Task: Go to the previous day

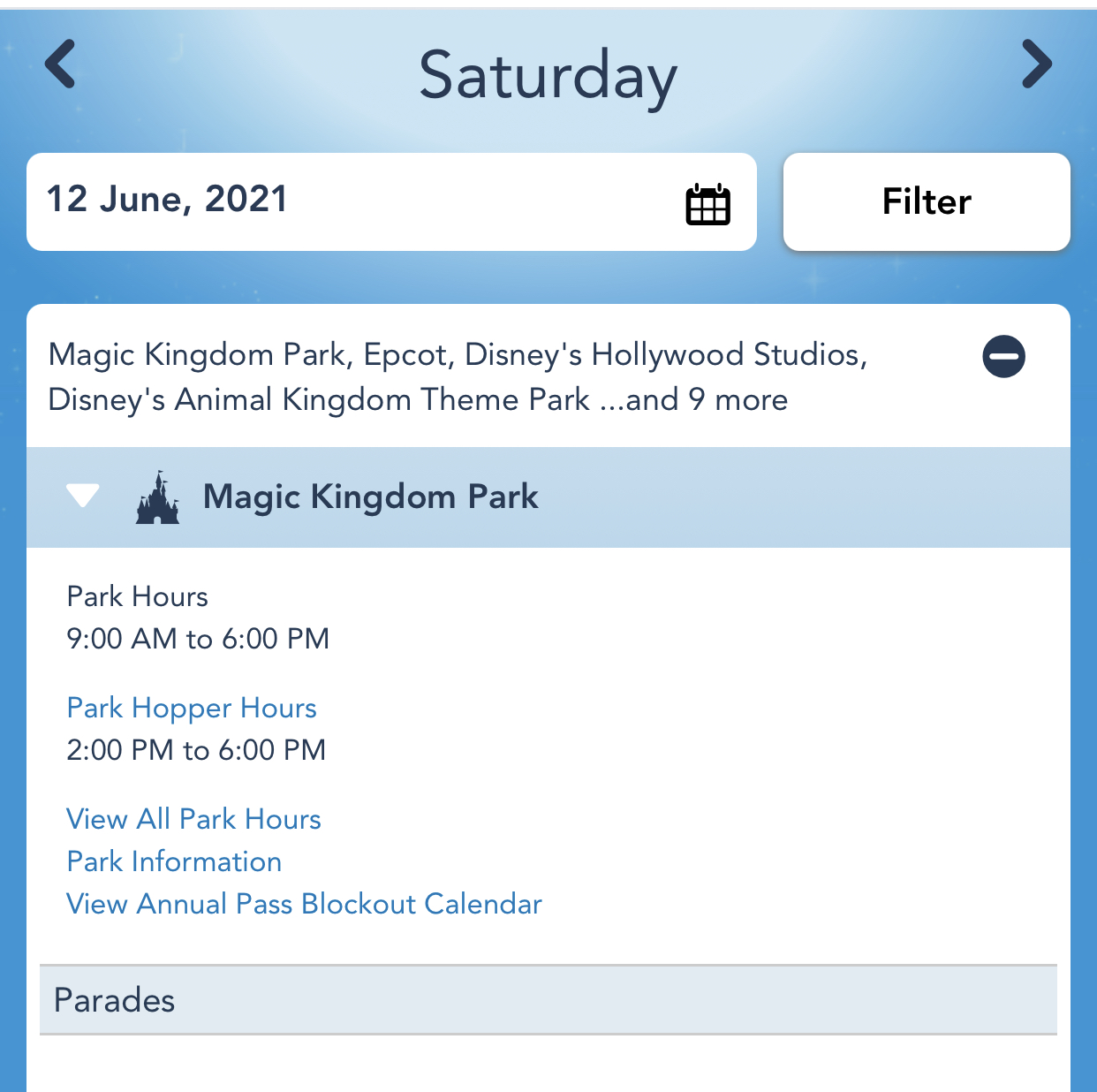Action: point(60,64)
